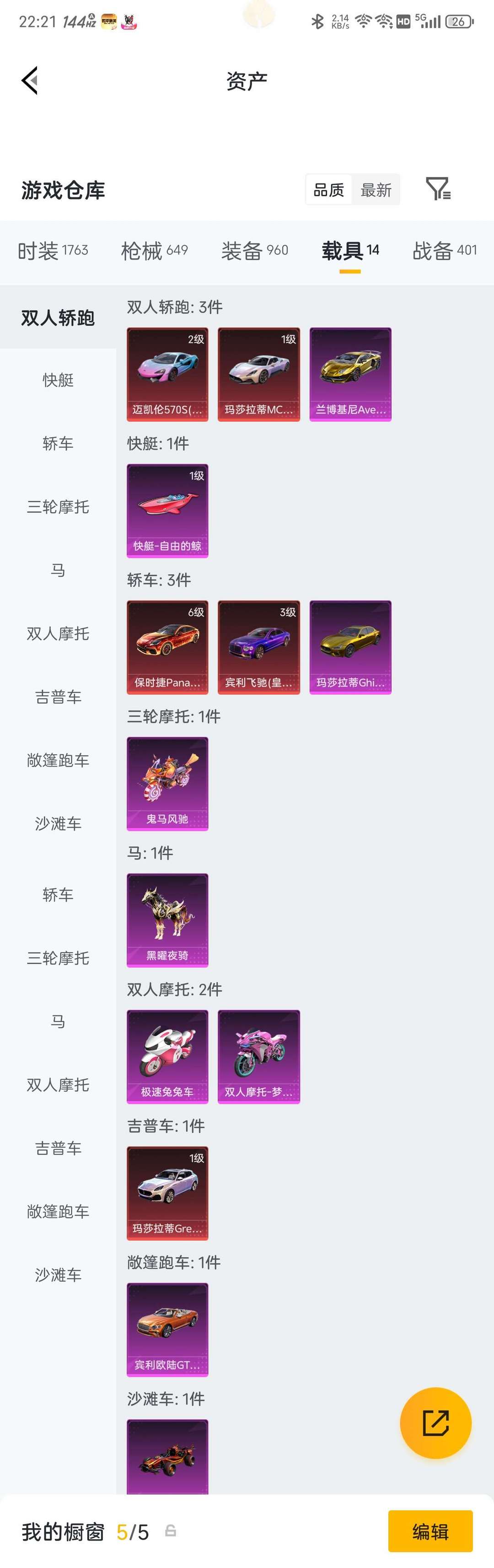494x1568 pixels.
Task: Switch to the 战备 tab
Action: (x=445, y=250)
